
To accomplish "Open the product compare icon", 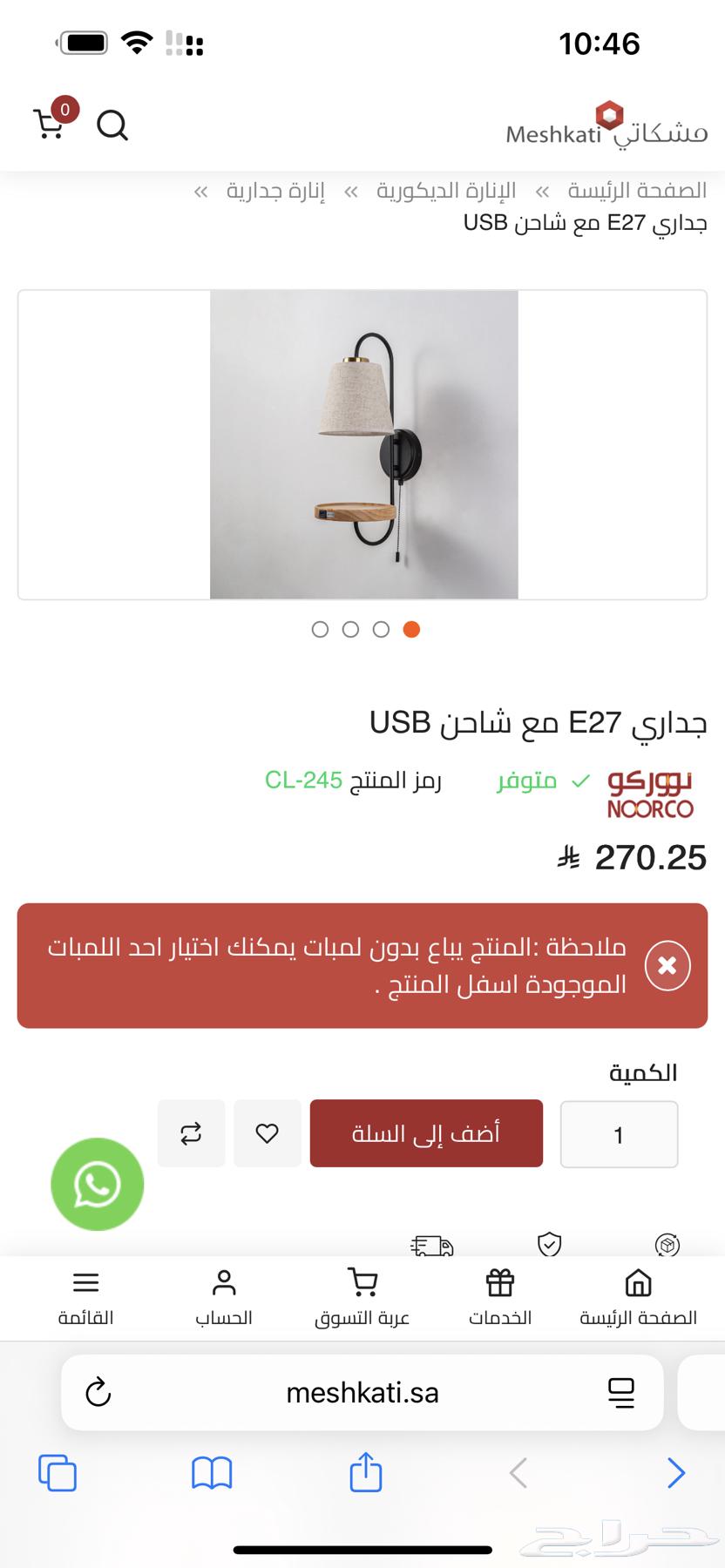I will (x=191, y=1133).
